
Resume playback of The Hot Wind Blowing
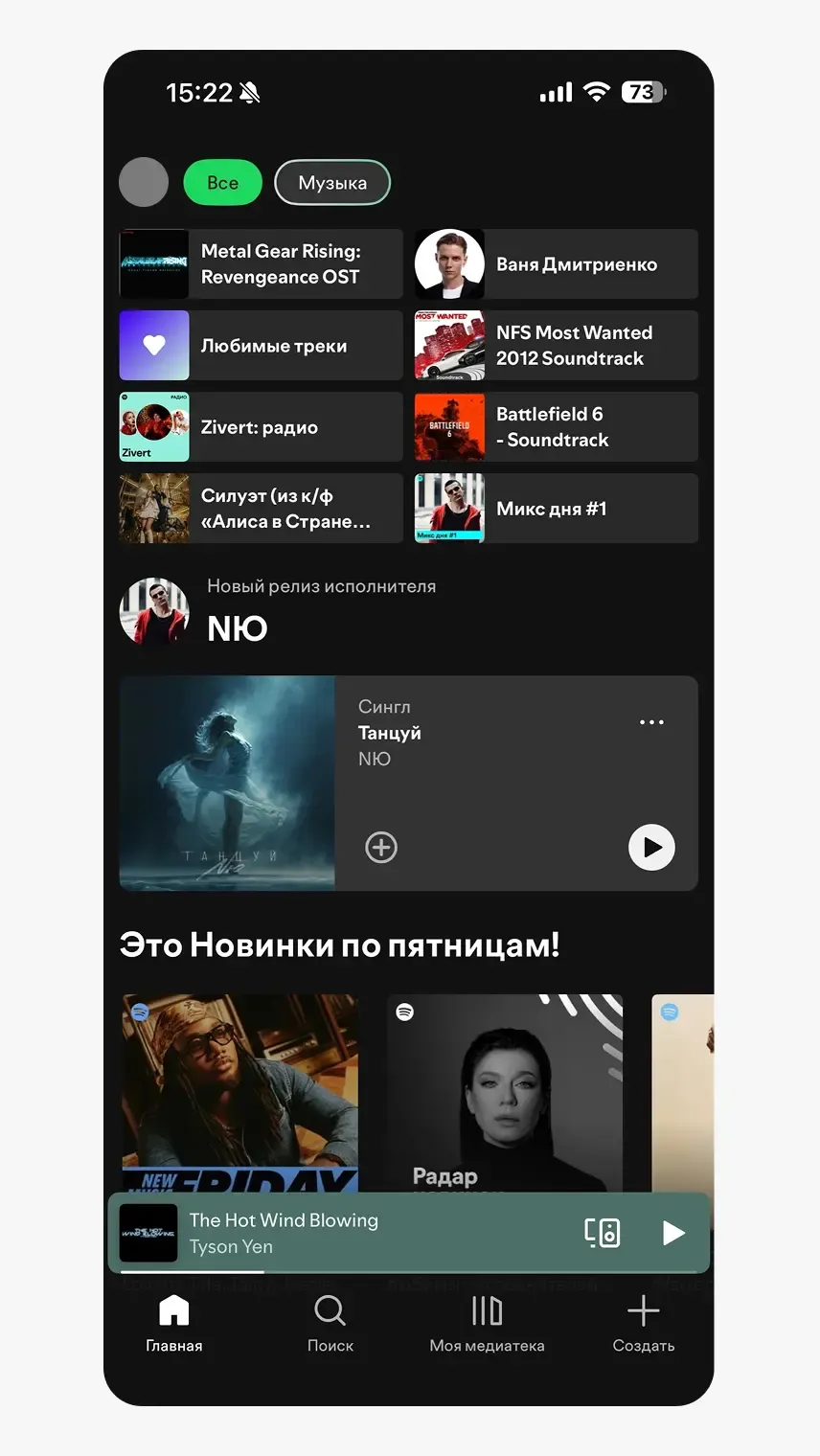point(673,1234)
